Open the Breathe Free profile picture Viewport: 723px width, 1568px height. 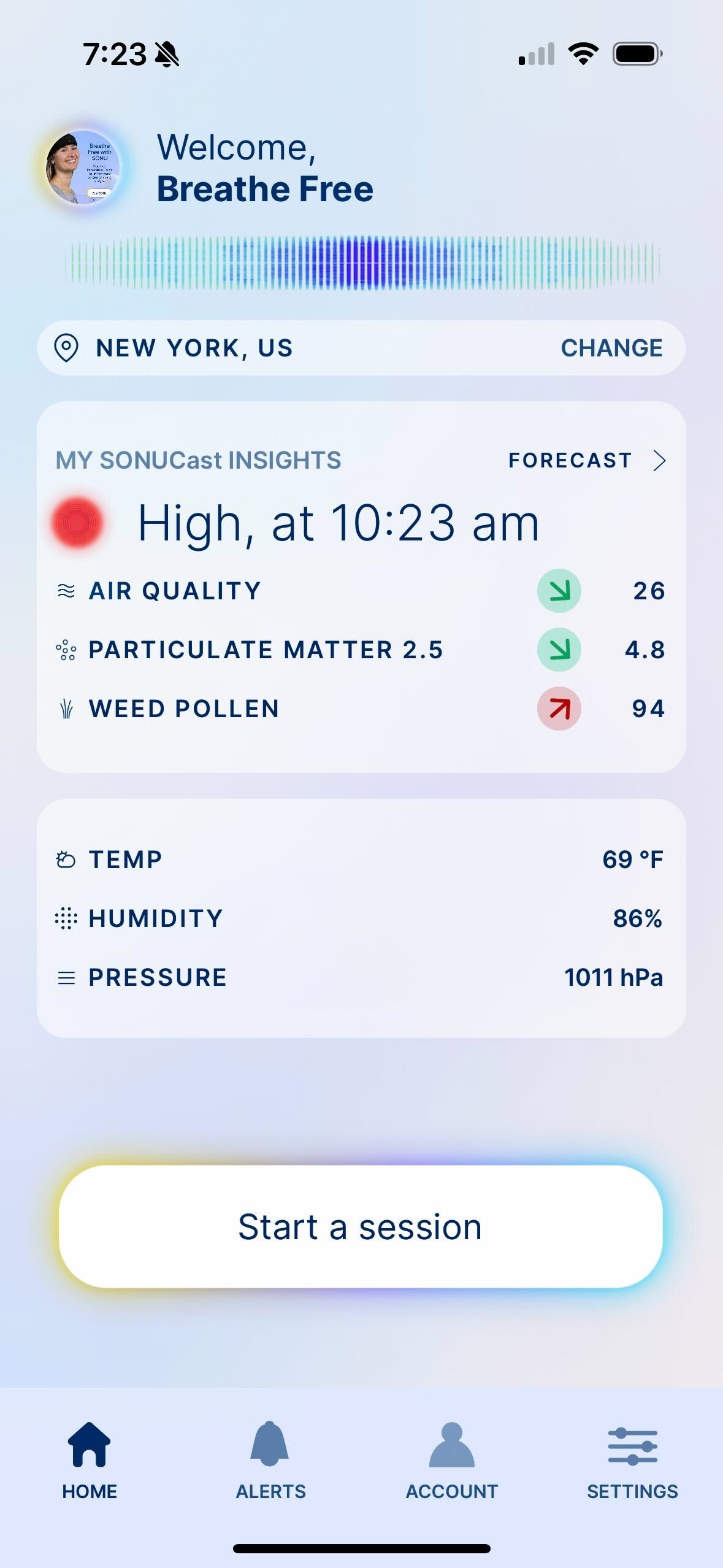click(x=83, y=167)
